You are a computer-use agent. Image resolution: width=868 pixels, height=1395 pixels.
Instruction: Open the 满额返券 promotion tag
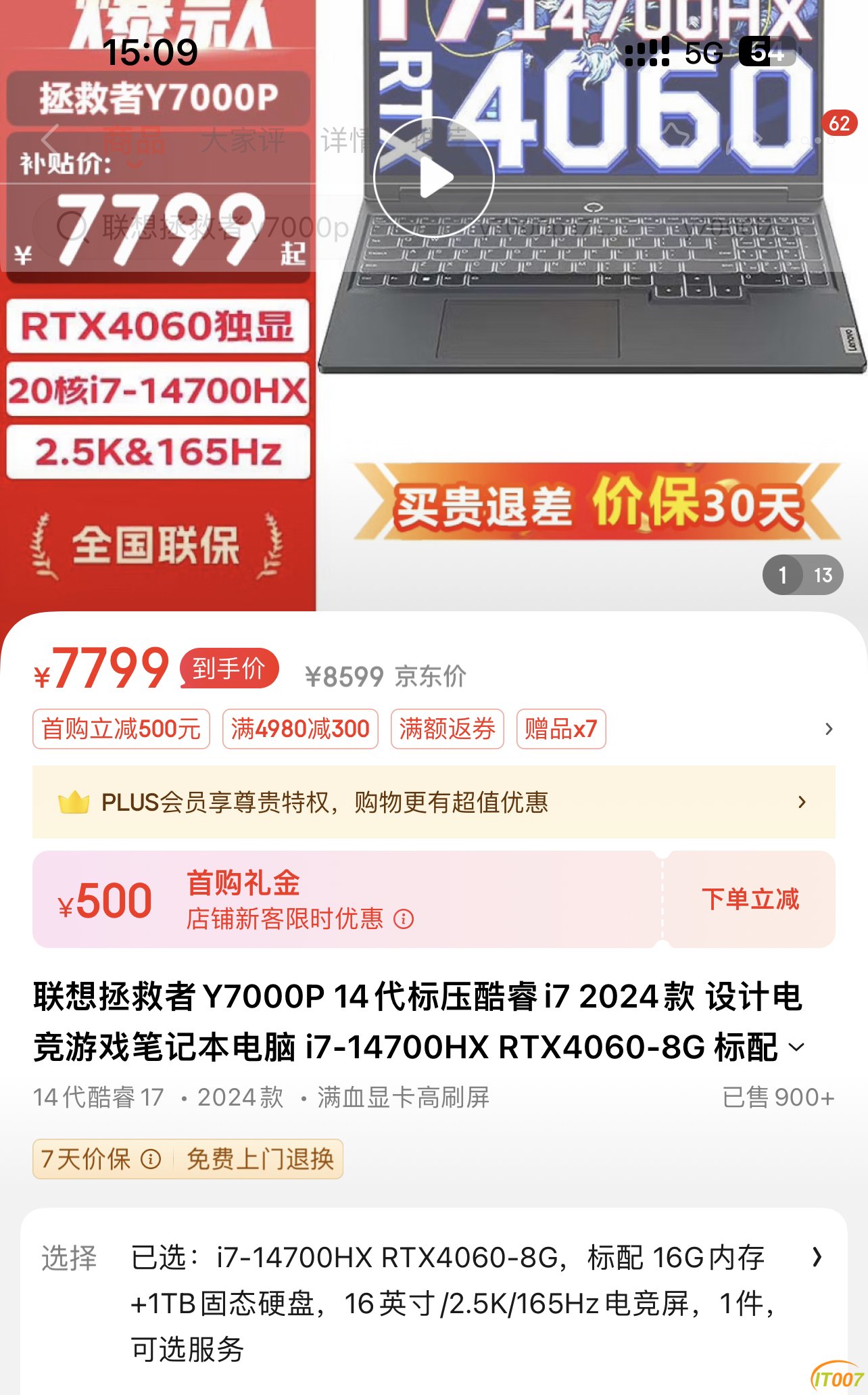447,729
